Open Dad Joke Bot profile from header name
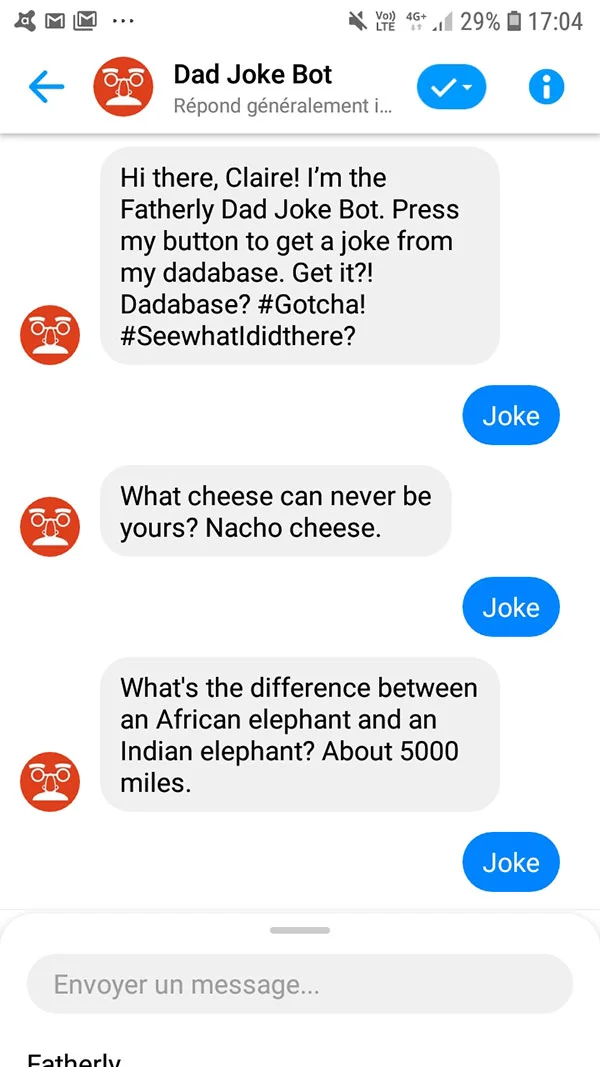600x1067 pixels. coord(253,75)
